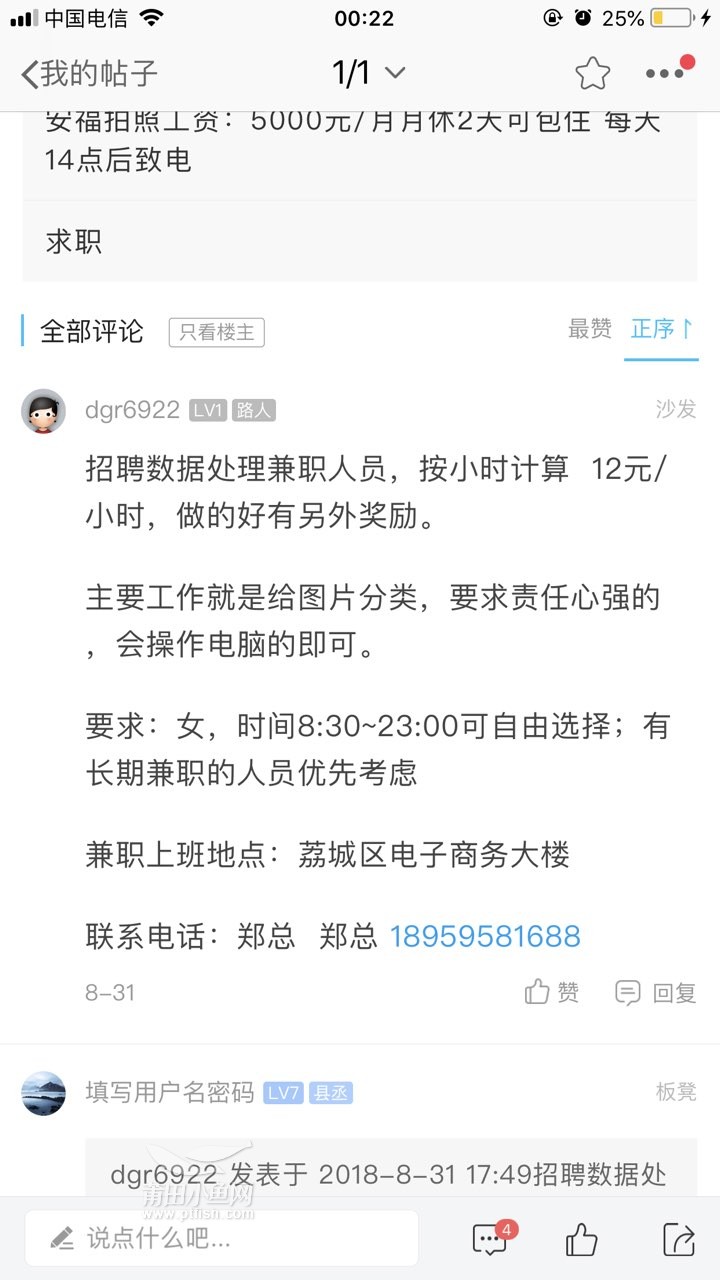Open dgr6922's profile avatar

(44, 411)
